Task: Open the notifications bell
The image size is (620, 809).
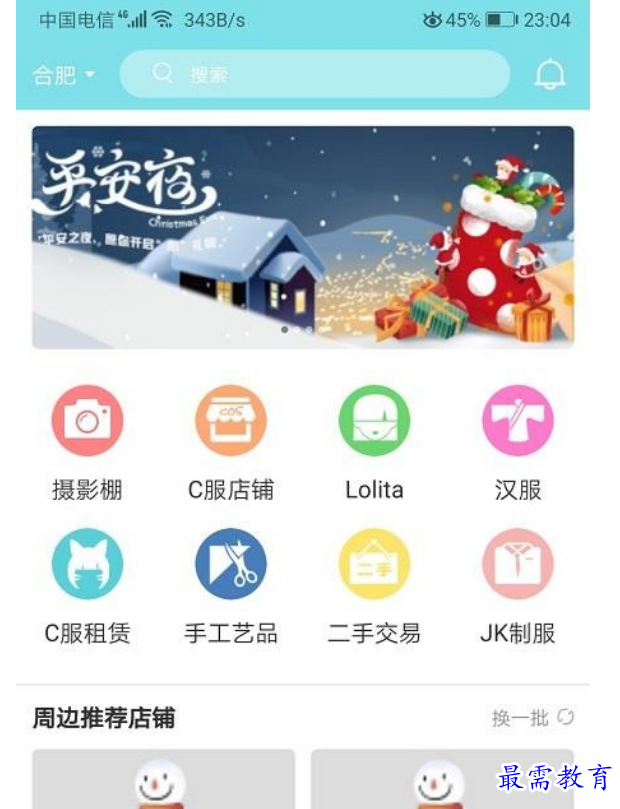Action: (549, 75)
